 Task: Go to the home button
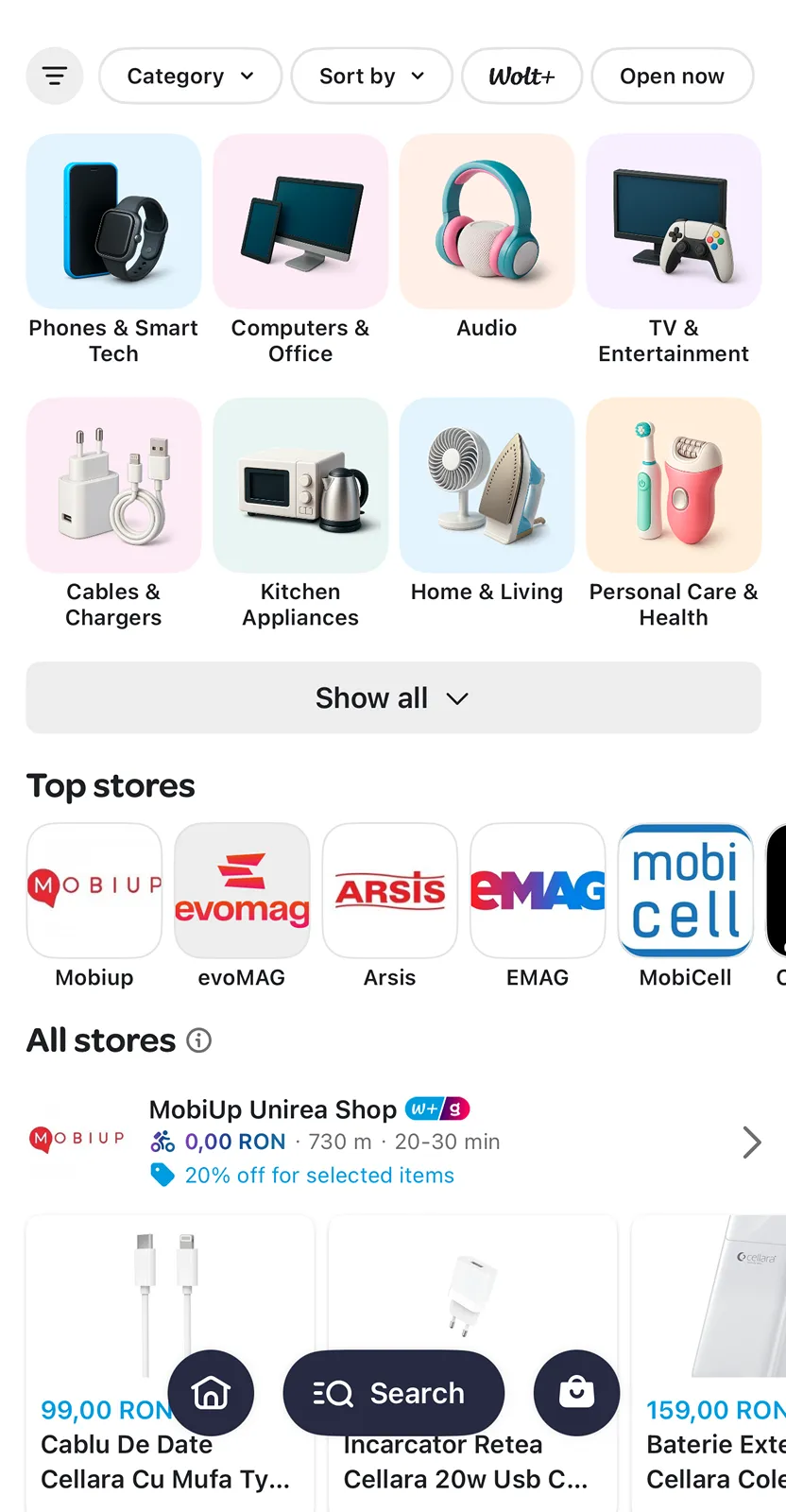(x=211, y=1393)
